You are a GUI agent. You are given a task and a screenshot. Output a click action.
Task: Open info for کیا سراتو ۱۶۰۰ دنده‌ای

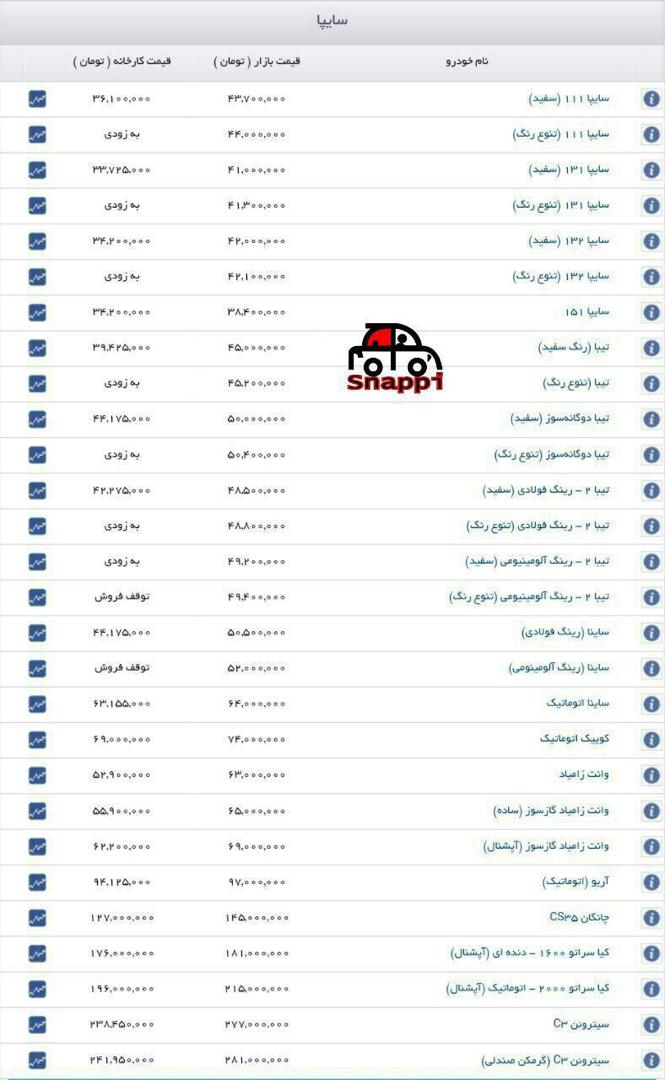(x=651, y=953)
